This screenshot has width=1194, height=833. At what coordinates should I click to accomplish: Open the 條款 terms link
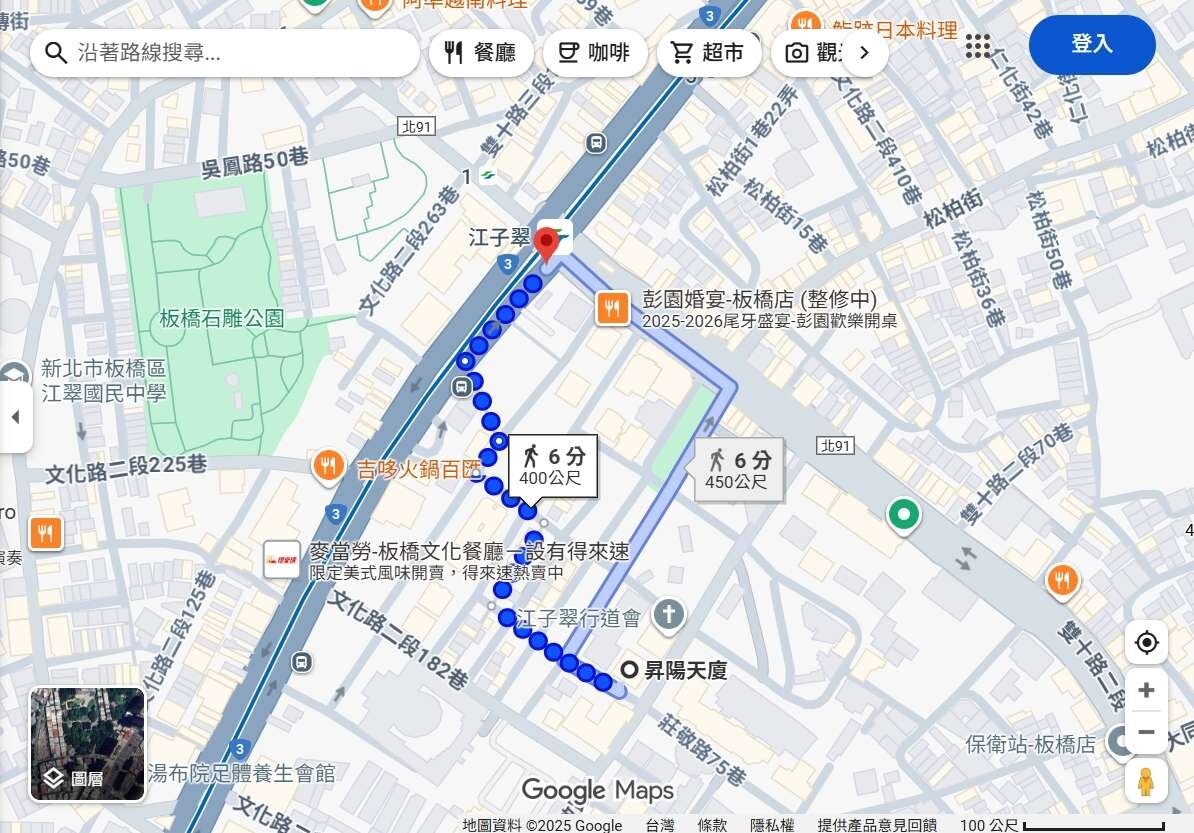click(712, 825)
